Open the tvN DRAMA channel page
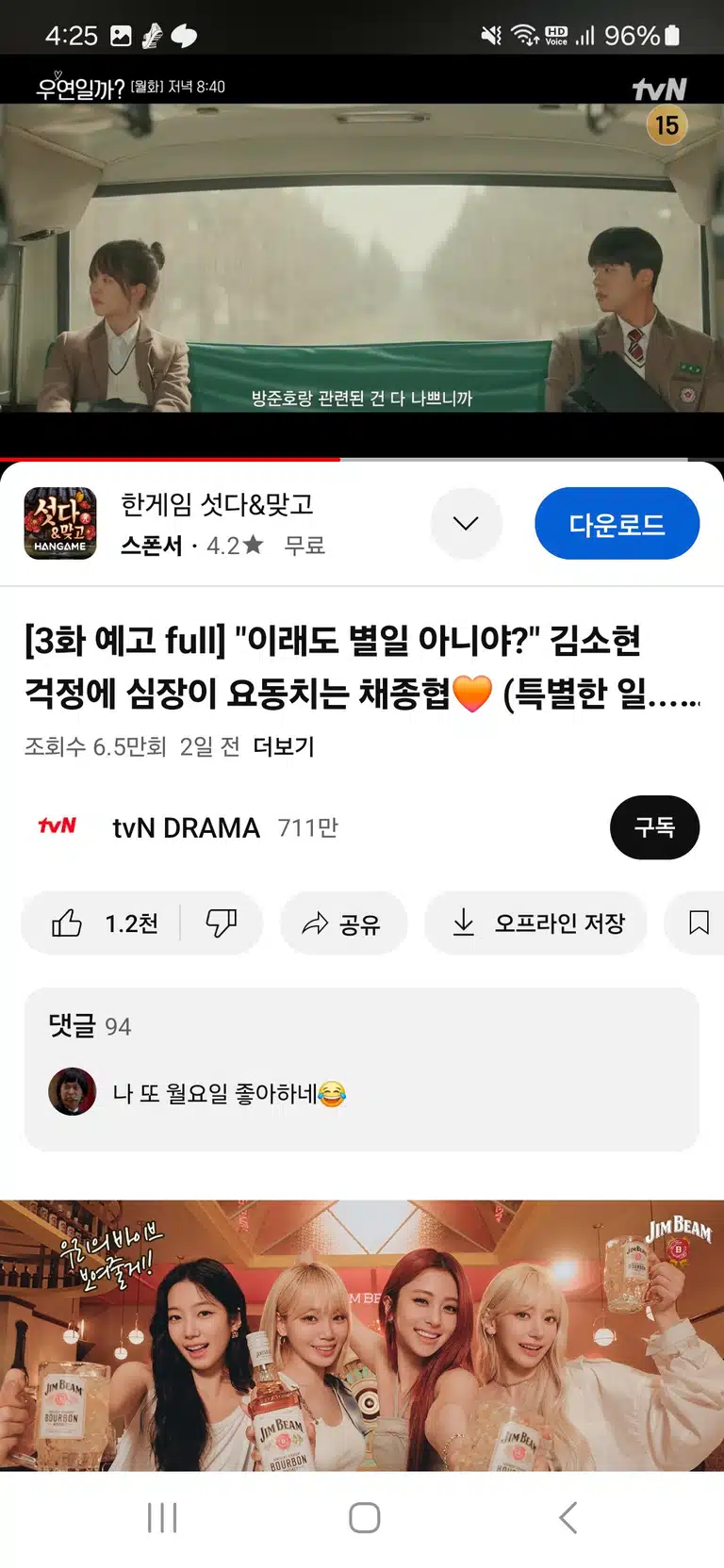The image size is (724, 1568). pyautogui.click(x=186, y=827)
